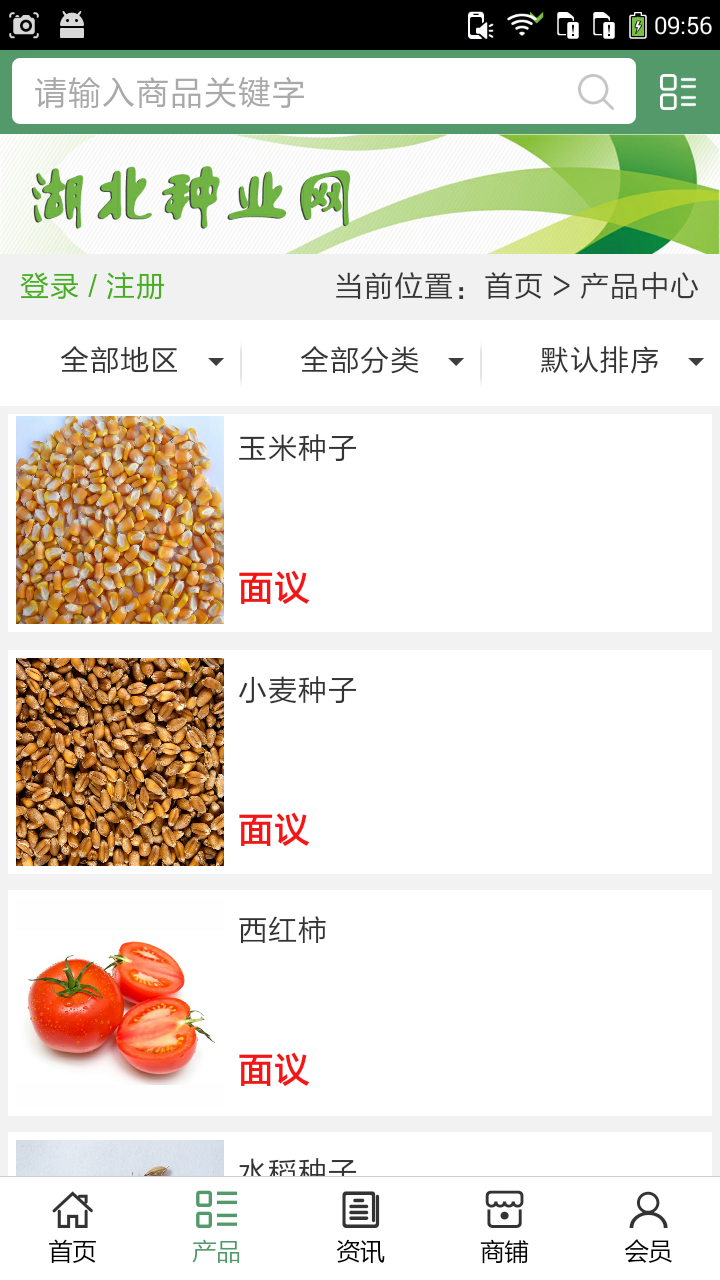Select the 产品 tab in bottom bar
Screen dimensions: 720x1280
click(x=216, y=1228)
